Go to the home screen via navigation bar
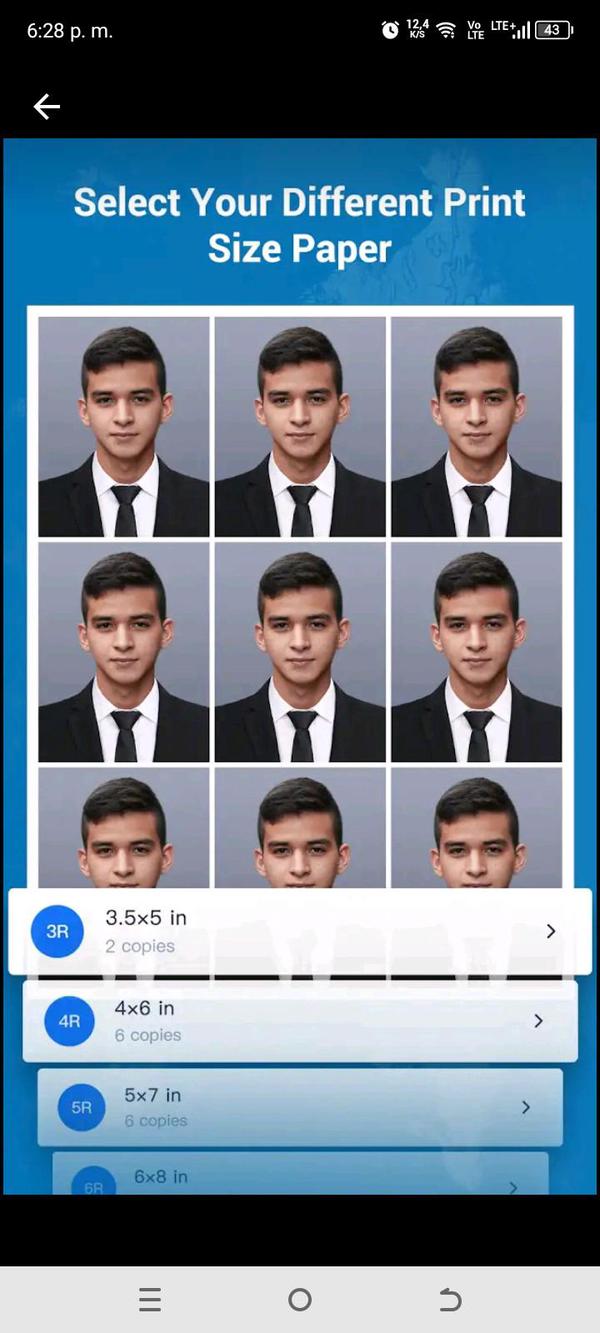This screenshot has height=1333, width=600. (299, 1299)
